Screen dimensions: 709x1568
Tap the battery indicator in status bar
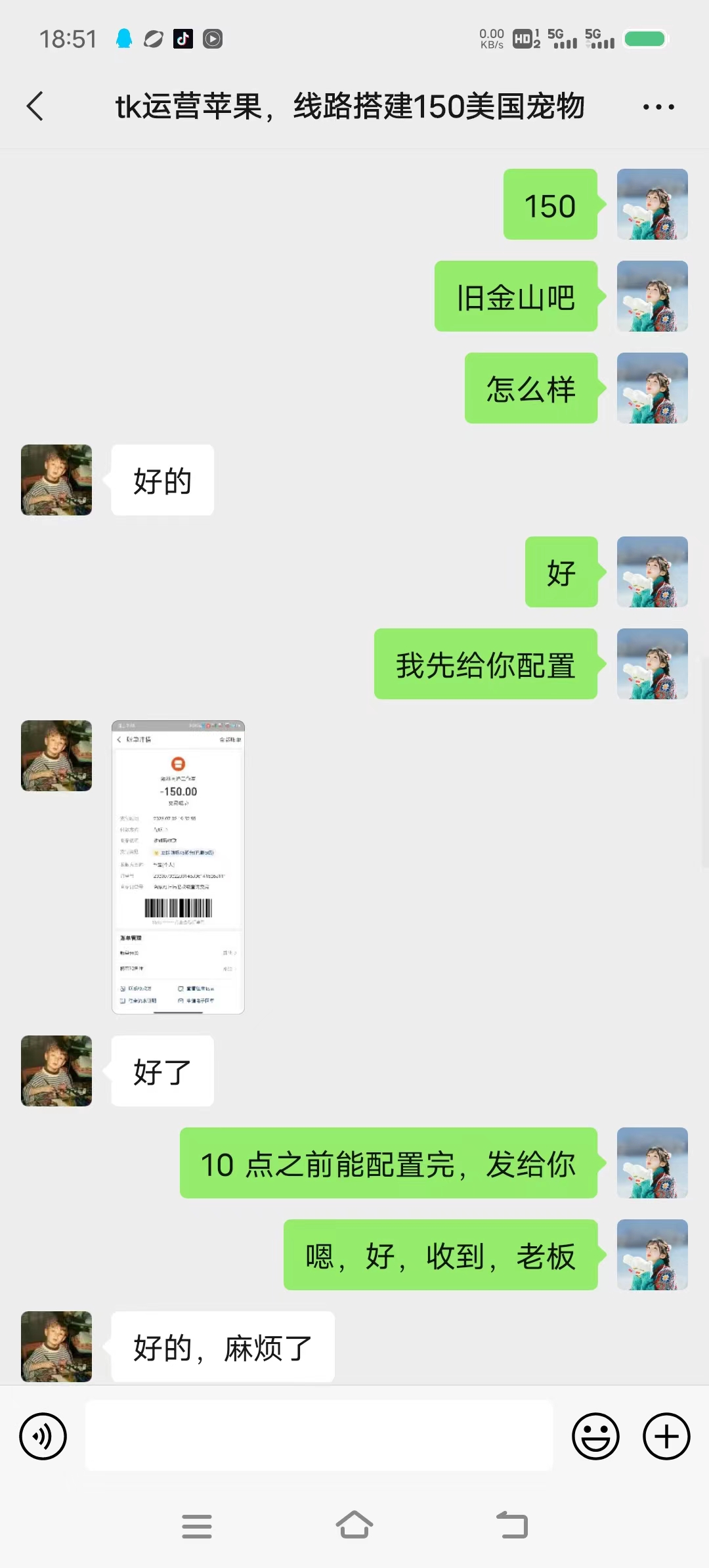[645, 38]
